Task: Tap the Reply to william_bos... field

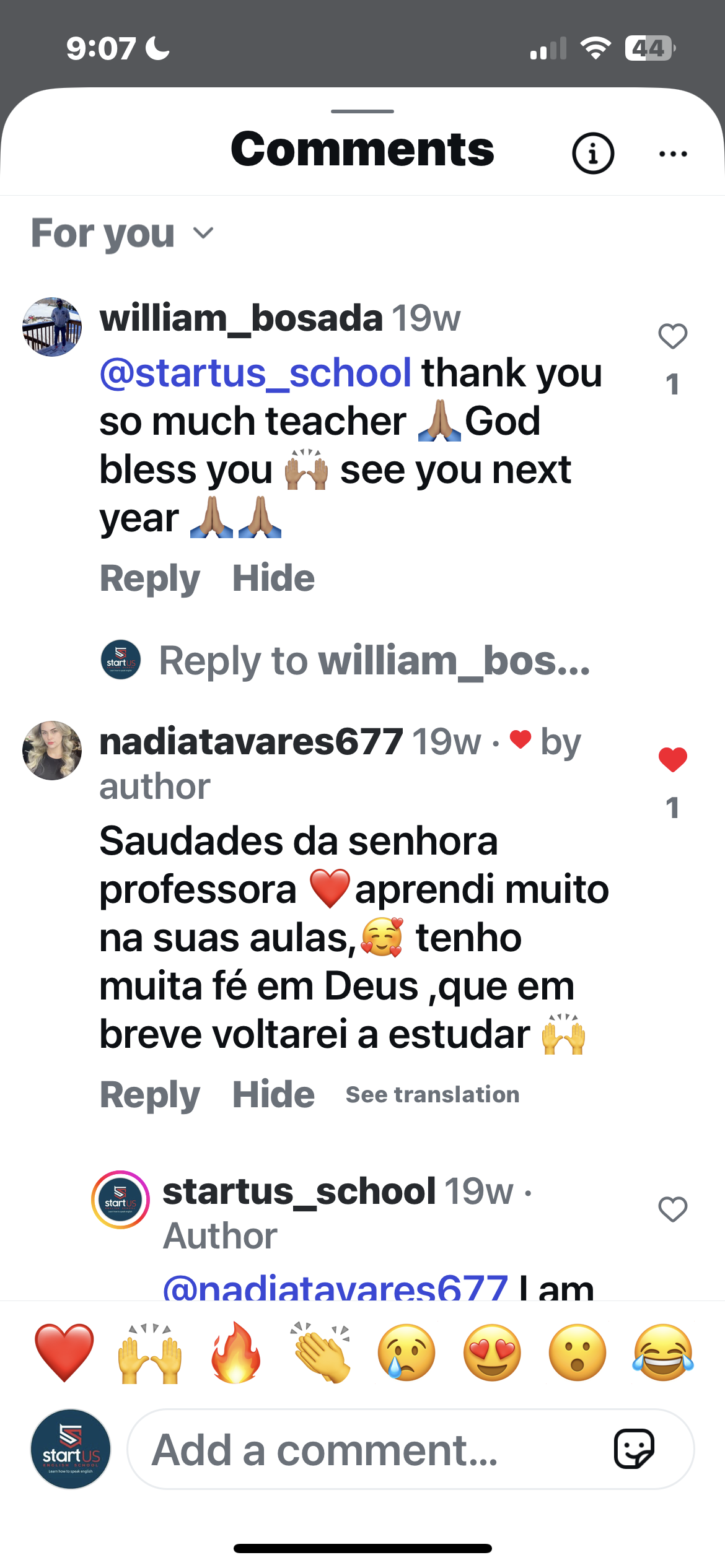Action: point(374,661)
